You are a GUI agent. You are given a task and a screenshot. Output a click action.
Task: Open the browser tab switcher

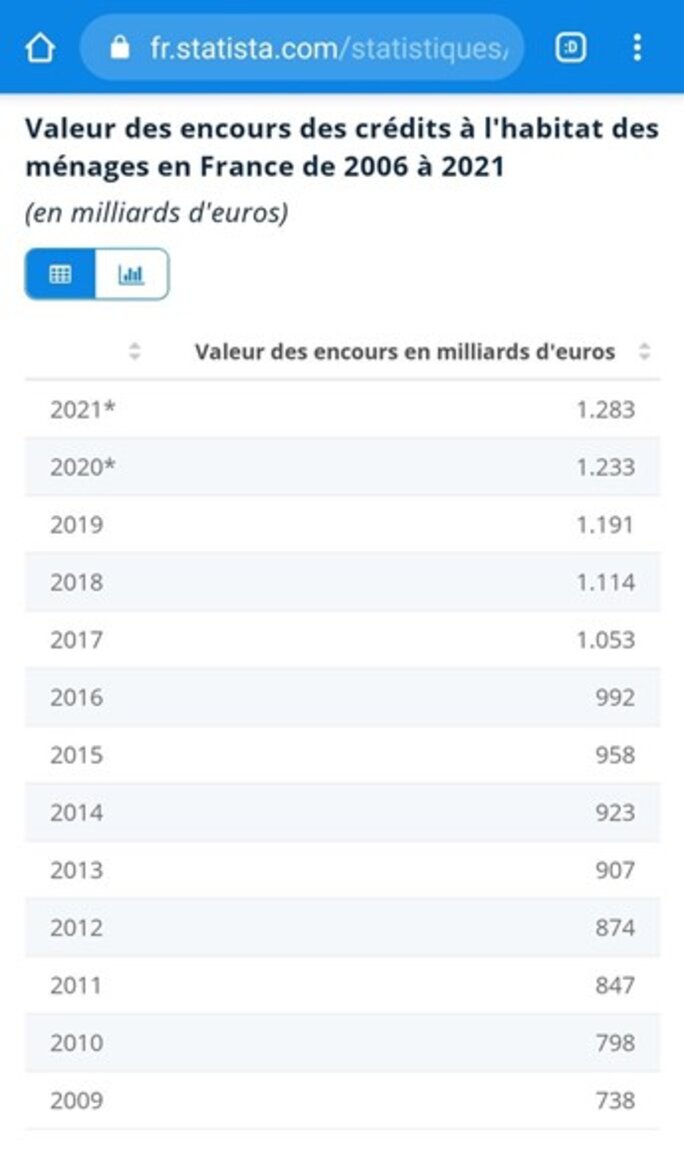click(x=571, y=48)
